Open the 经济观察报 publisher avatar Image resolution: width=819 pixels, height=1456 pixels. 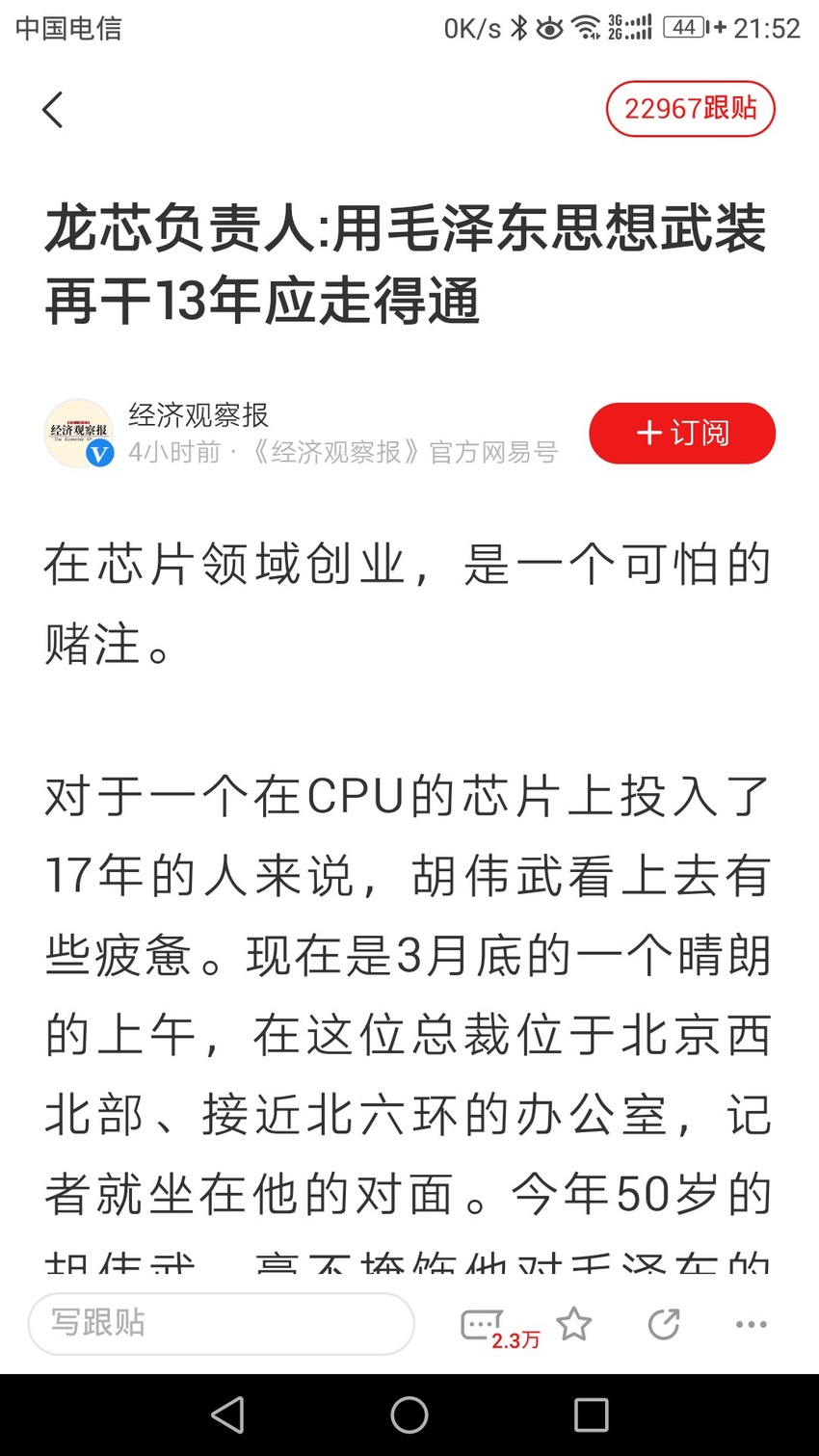tap(79, 434)
